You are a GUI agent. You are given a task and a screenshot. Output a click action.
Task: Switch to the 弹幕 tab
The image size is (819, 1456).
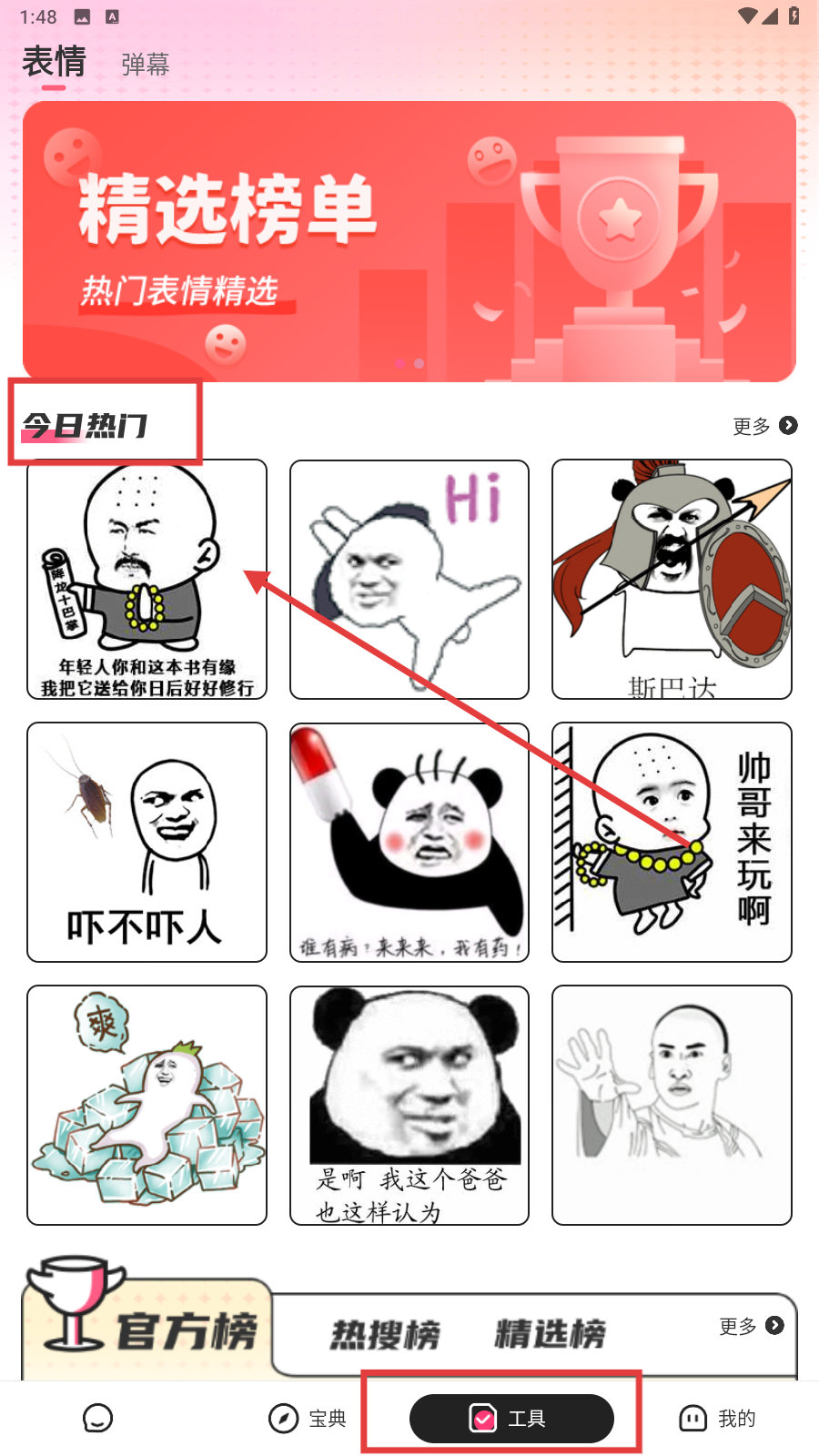146,65
